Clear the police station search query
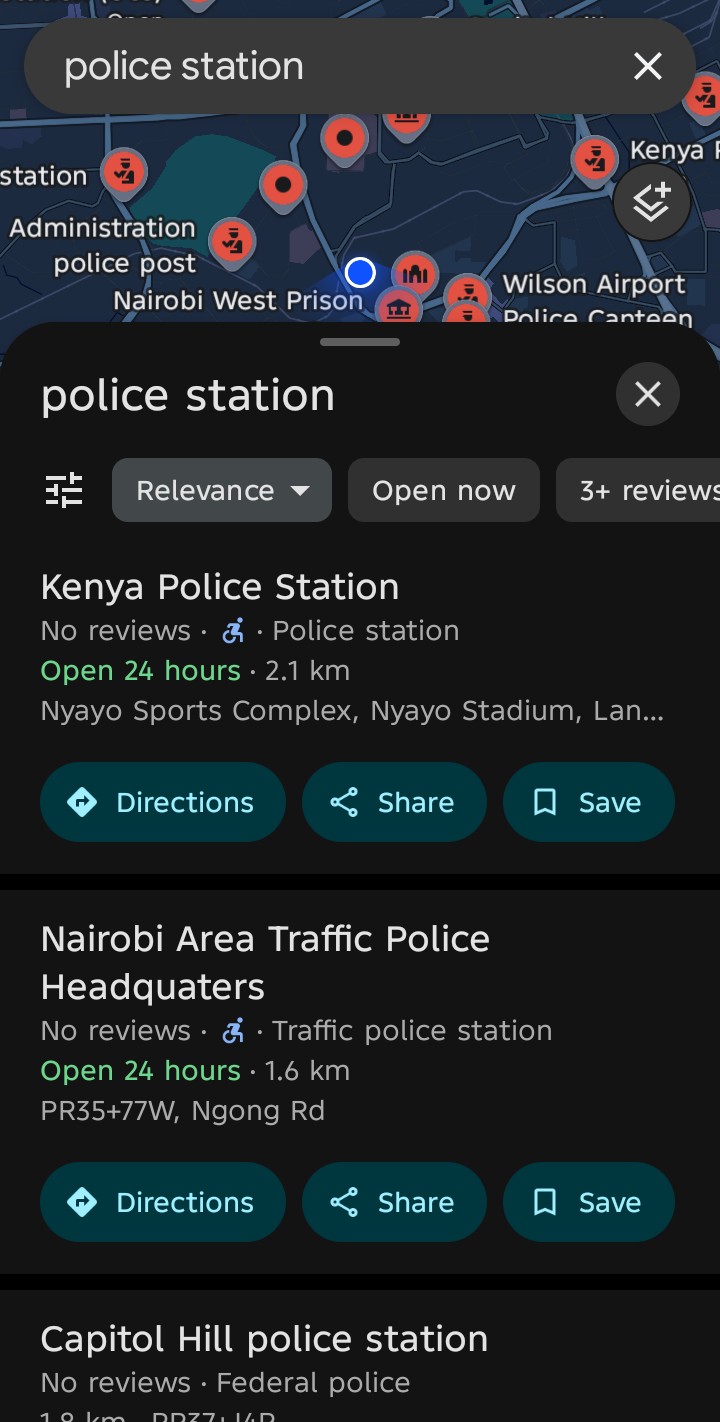Screen dimensions: 720x1422 click(648, 66)
